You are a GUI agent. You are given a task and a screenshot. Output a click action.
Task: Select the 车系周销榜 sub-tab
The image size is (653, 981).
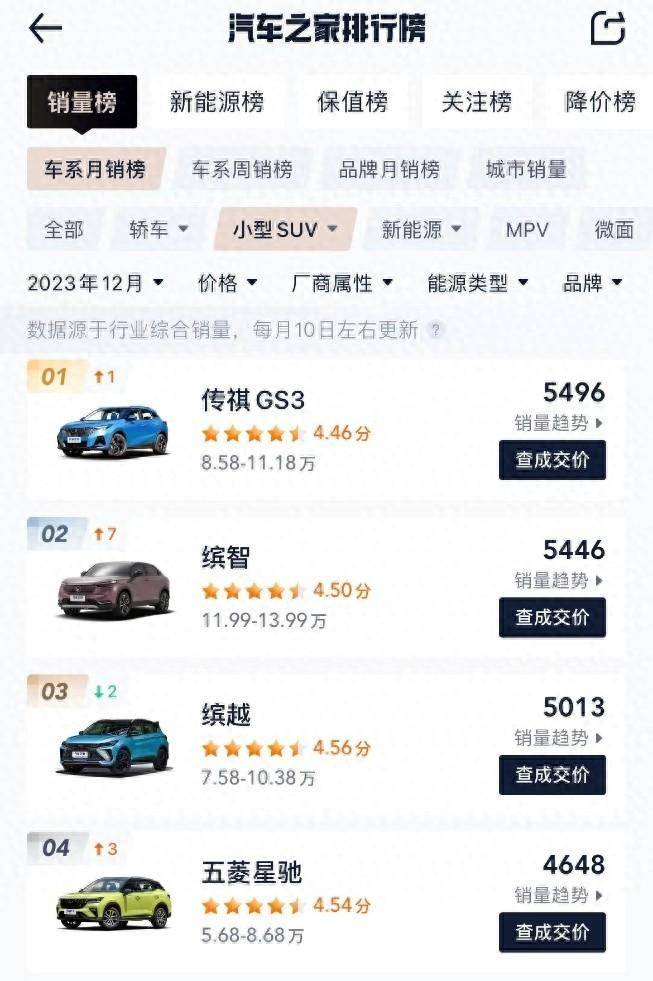242,170
